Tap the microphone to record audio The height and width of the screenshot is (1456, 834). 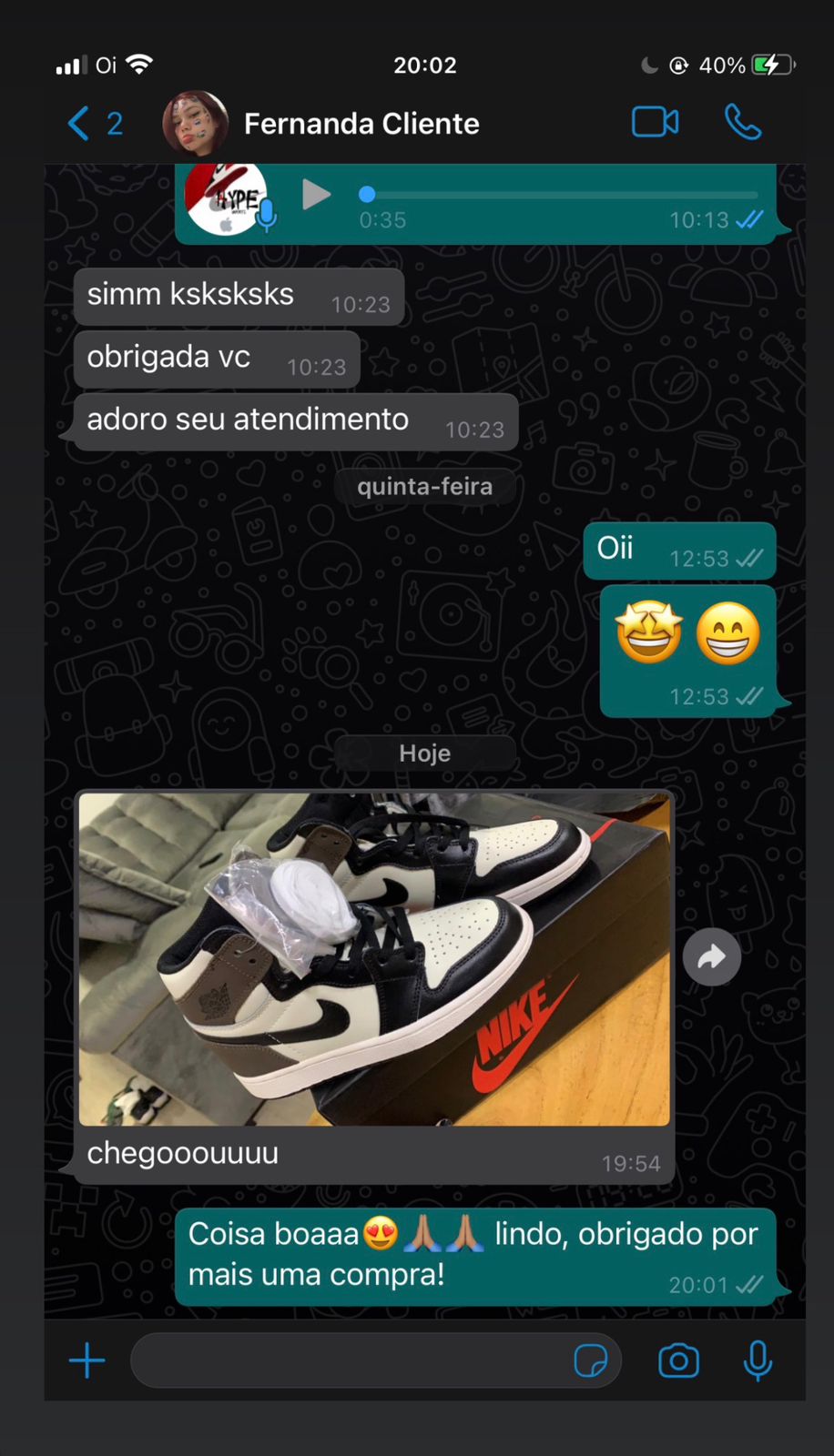pos(758,1360)
